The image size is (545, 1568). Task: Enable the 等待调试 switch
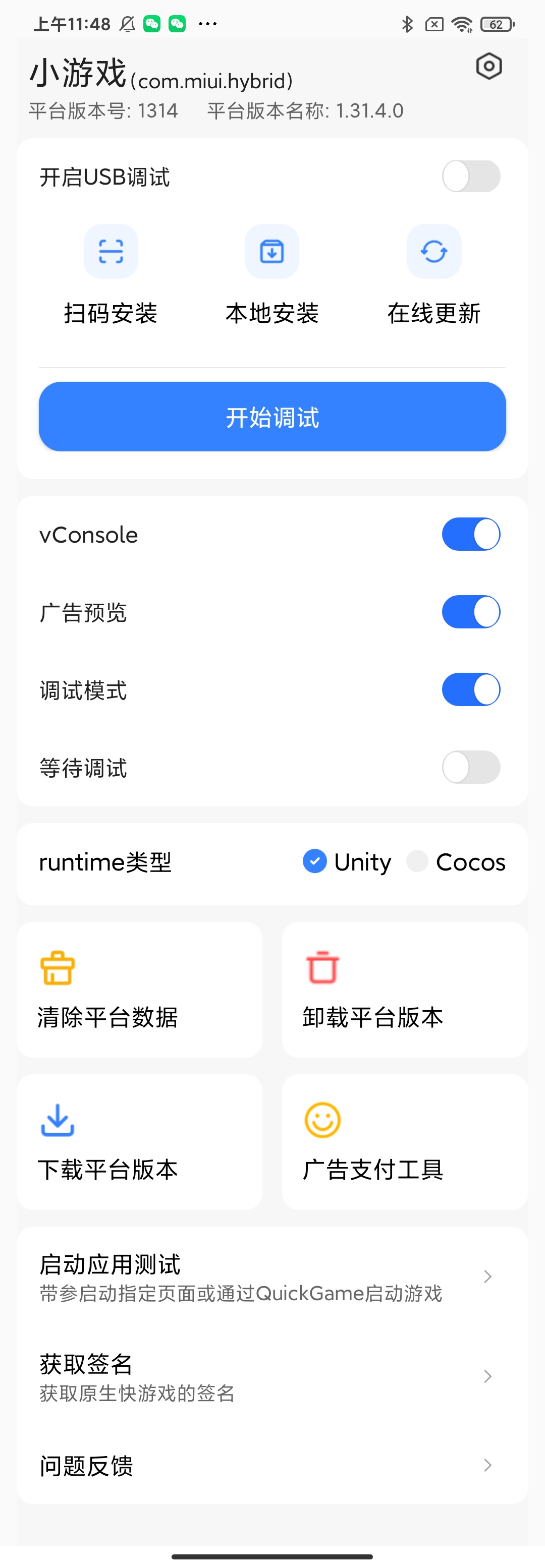click(471, 768)
